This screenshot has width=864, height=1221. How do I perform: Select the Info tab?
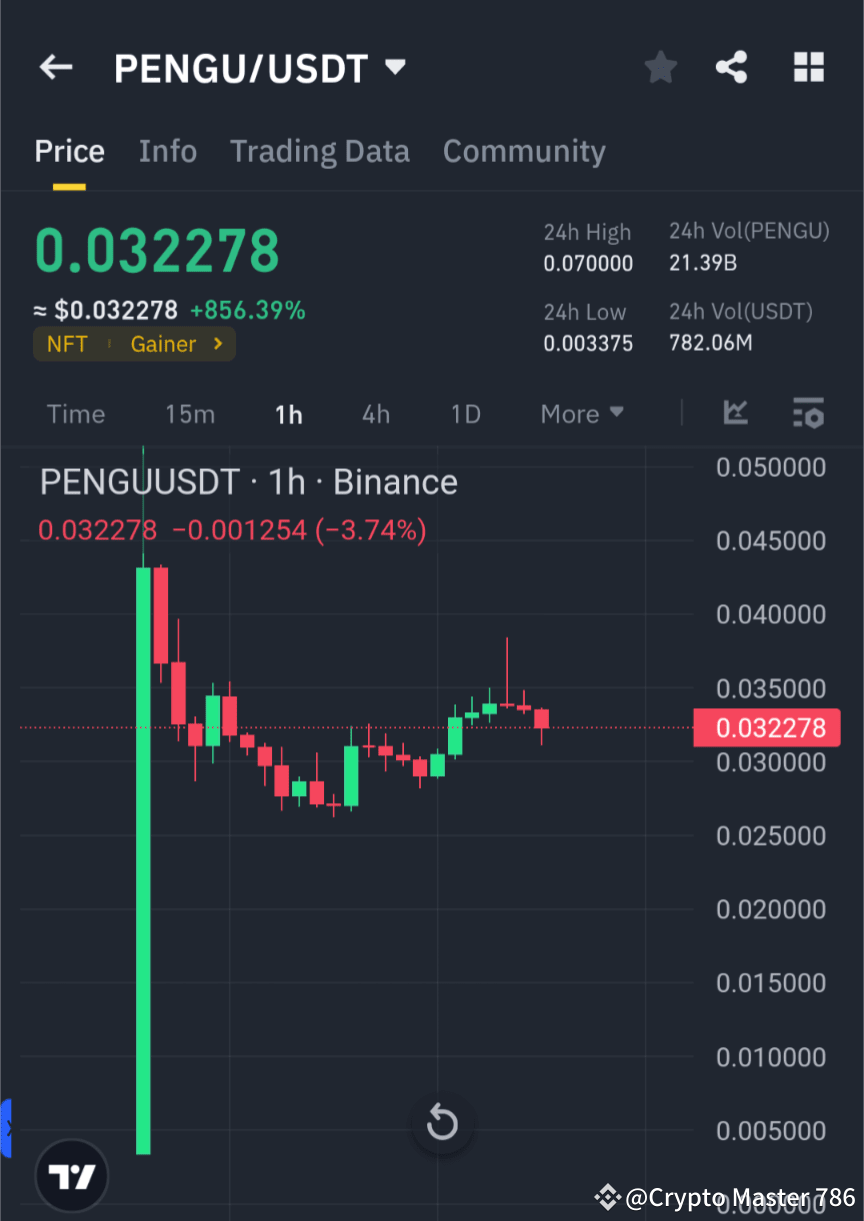(x=167, y=151)
